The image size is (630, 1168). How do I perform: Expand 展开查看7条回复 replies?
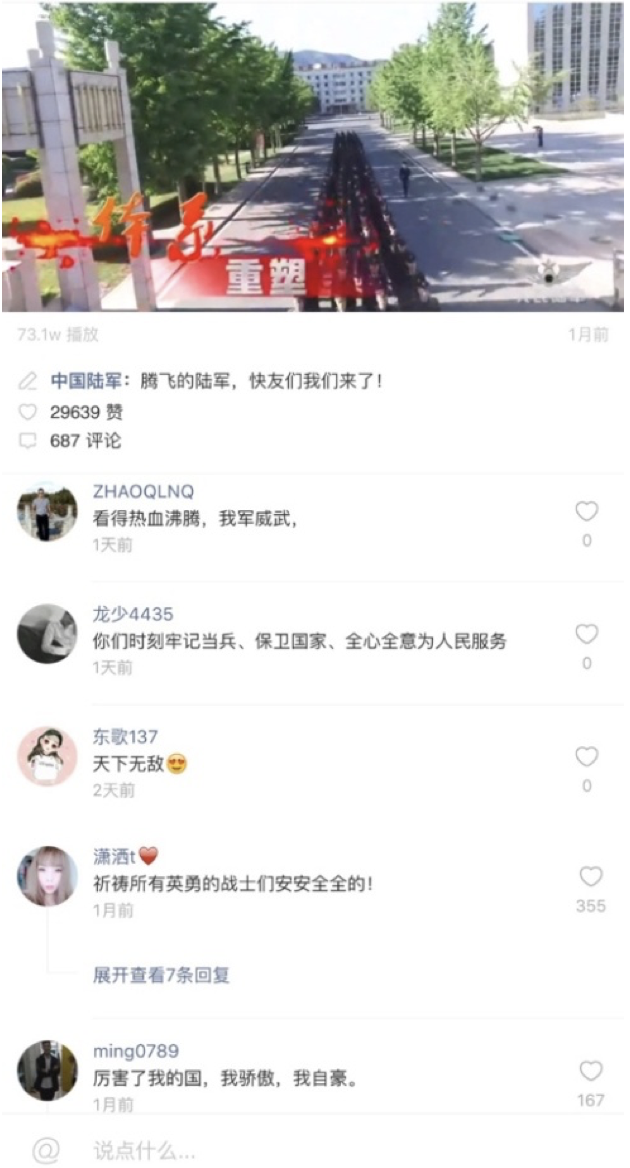click(161, 974)
